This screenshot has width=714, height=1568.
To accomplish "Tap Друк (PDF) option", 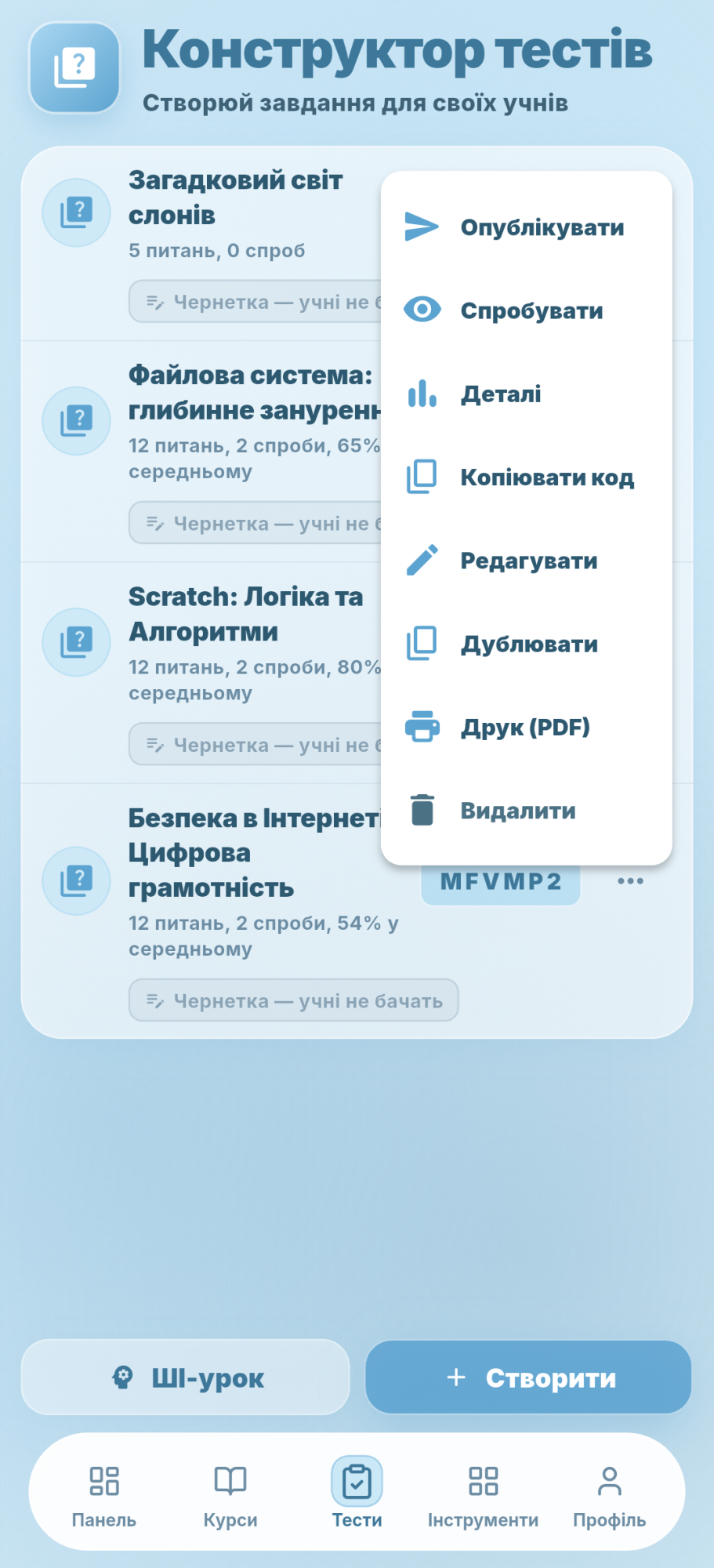I will [x=526, y=727].
